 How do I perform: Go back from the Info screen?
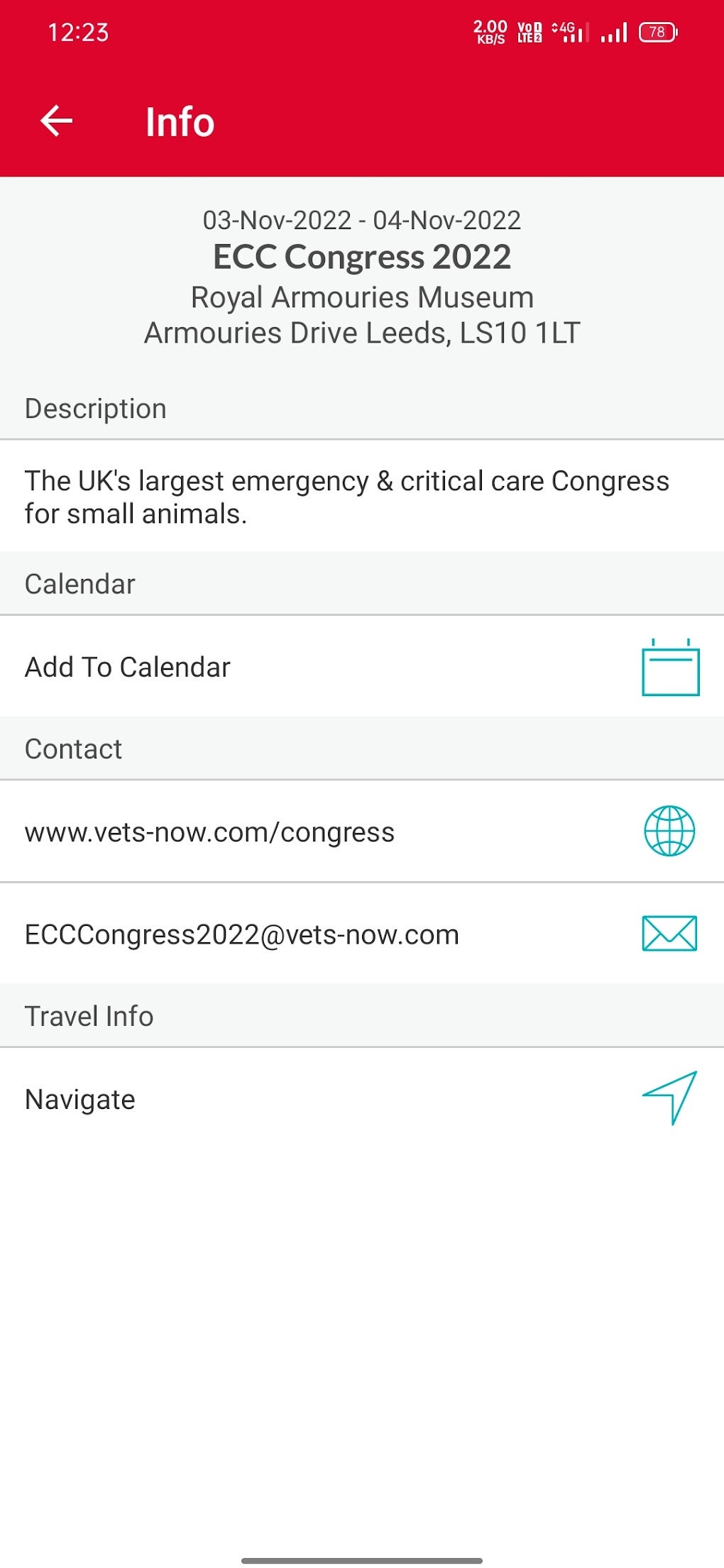(57, 121)
